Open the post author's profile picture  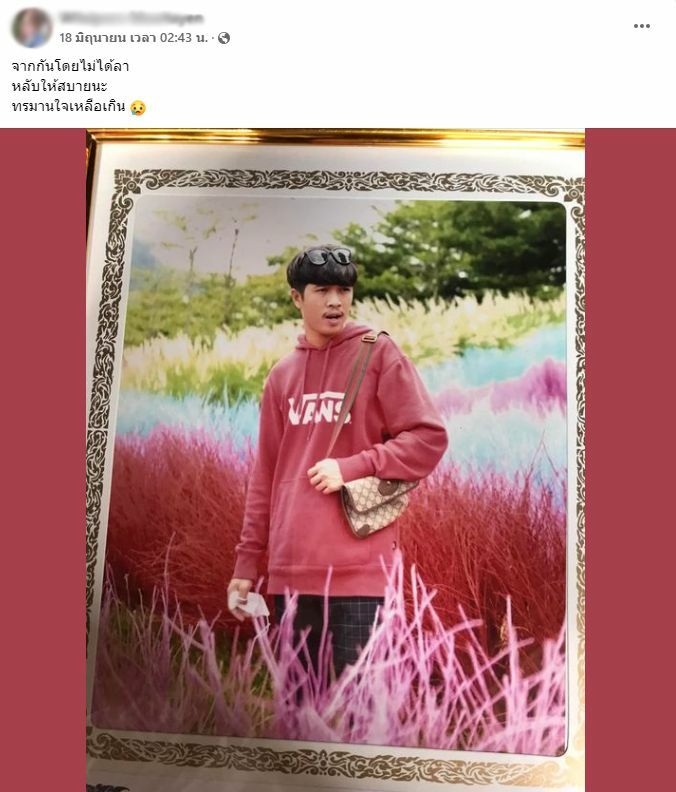(32, 28)
